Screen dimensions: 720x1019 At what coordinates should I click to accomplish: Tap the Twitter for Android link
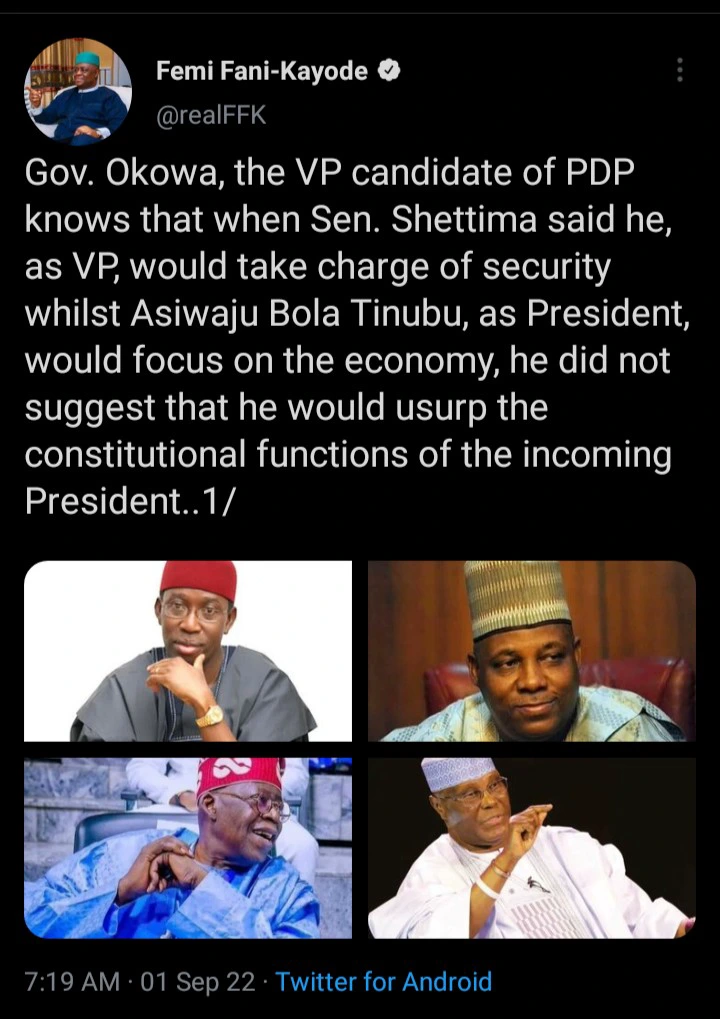383,981
